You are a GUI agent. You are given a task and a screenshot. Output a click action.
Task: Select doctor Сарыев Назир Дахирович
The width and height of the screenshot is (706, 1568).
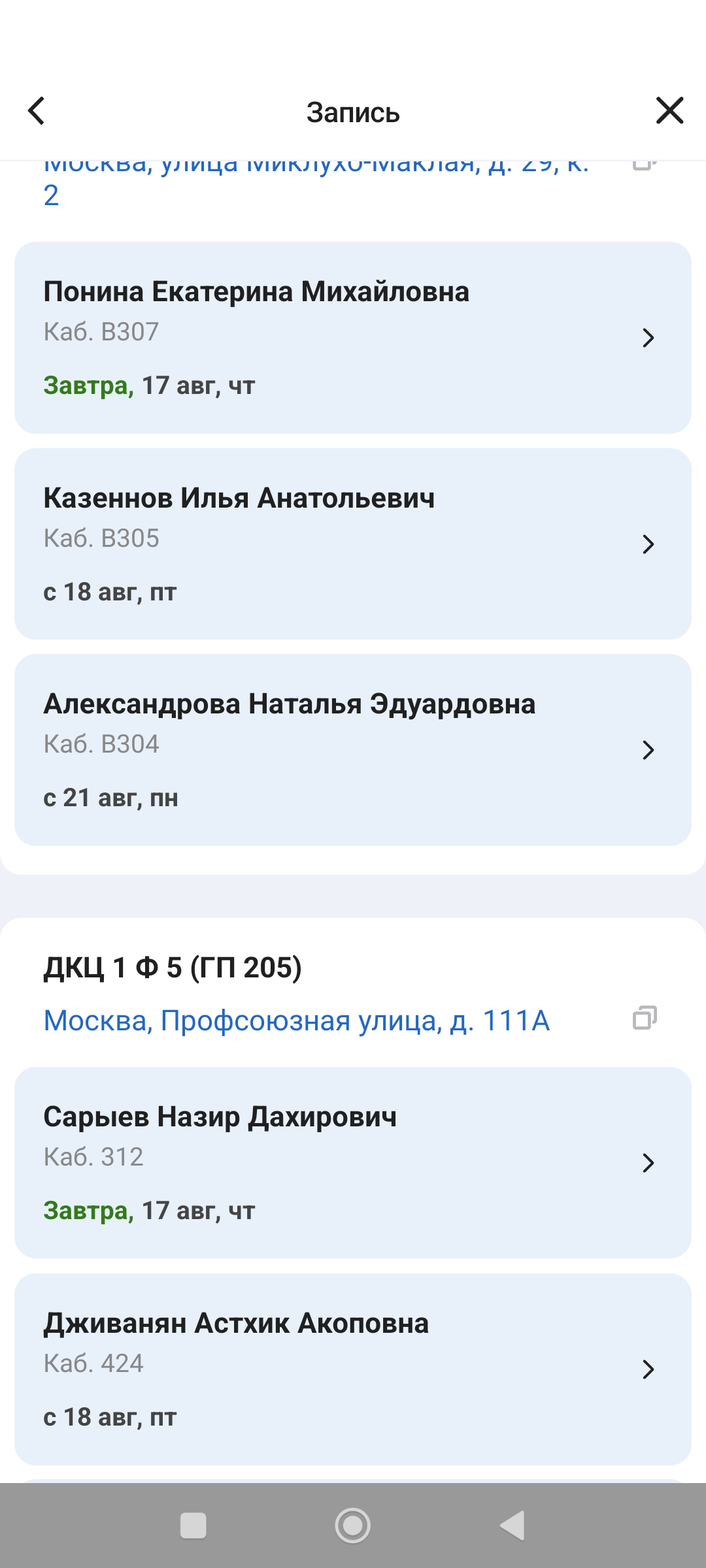pyautogui.click(x=353, y=1162)
